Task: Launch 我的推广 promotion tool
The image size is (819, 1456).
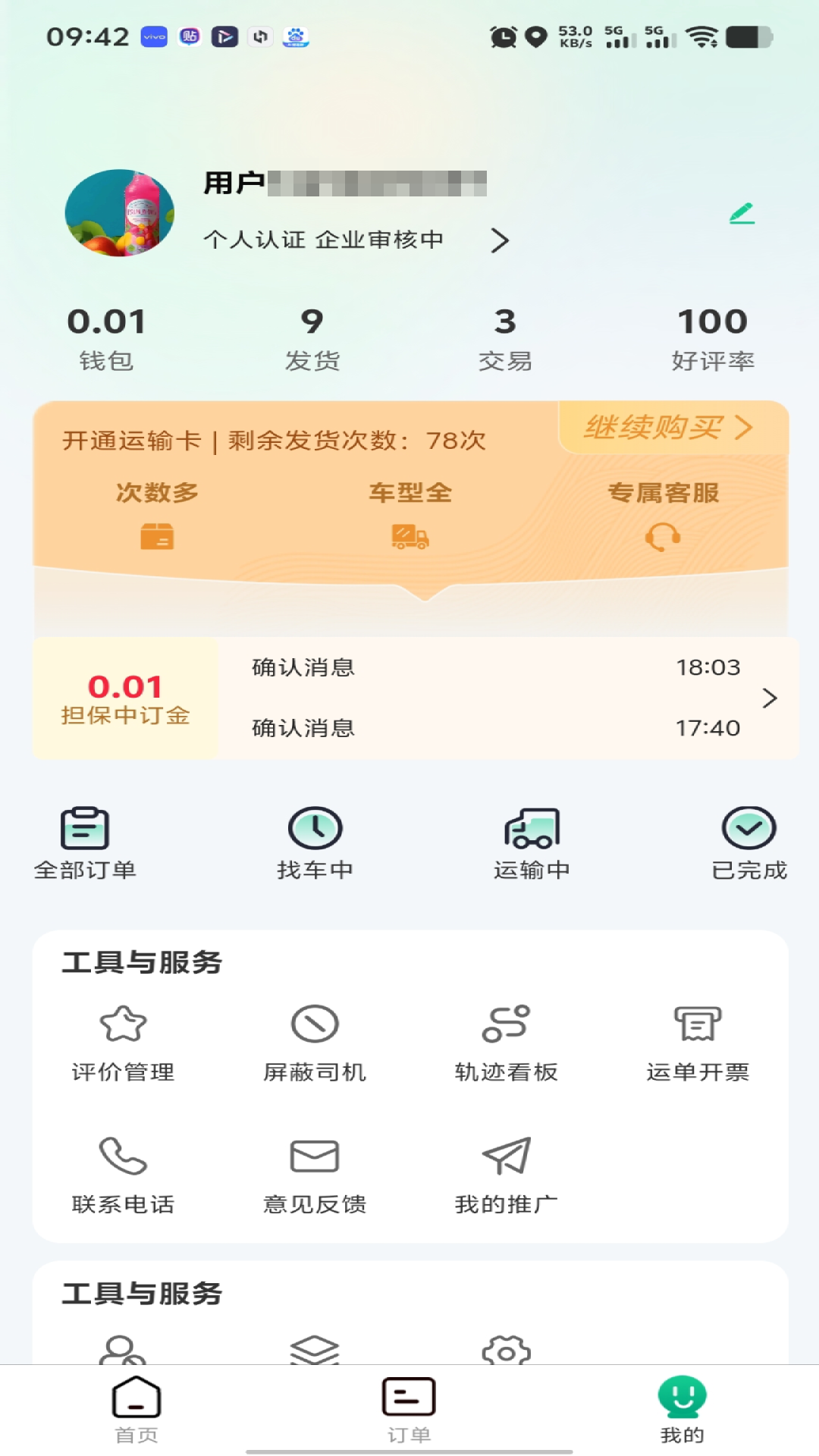Action: [505, 1155]
